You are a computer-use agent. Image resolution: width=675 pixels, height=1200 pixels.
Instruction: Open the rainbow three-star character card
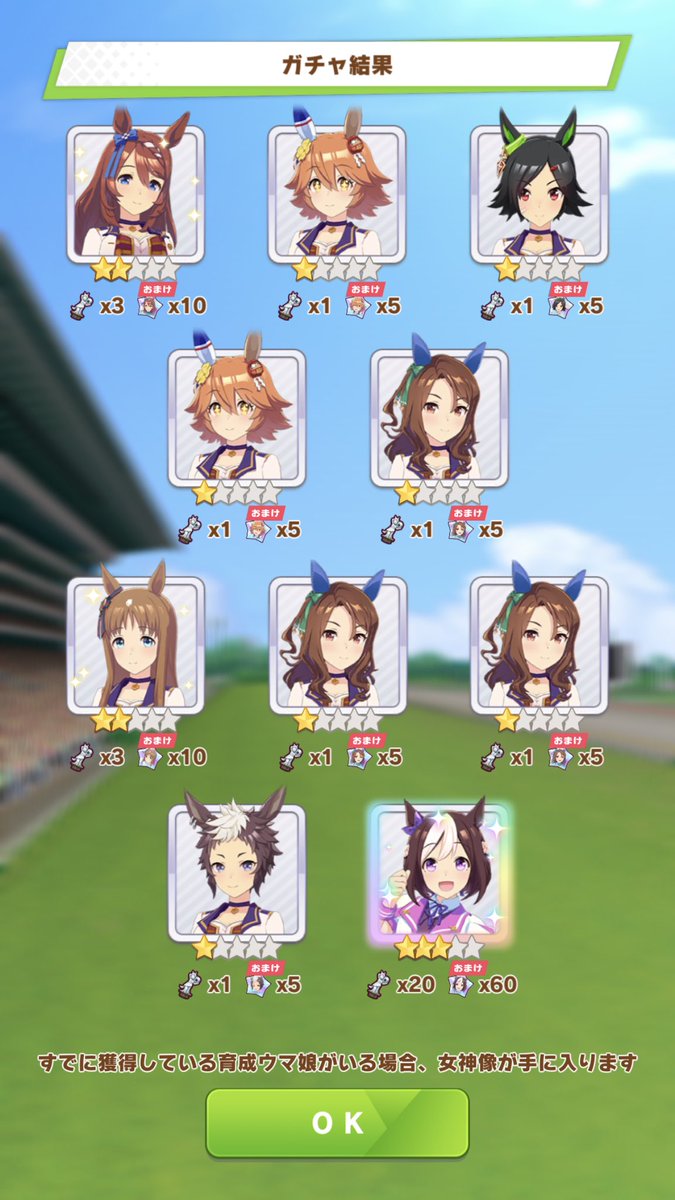[440, 872]
